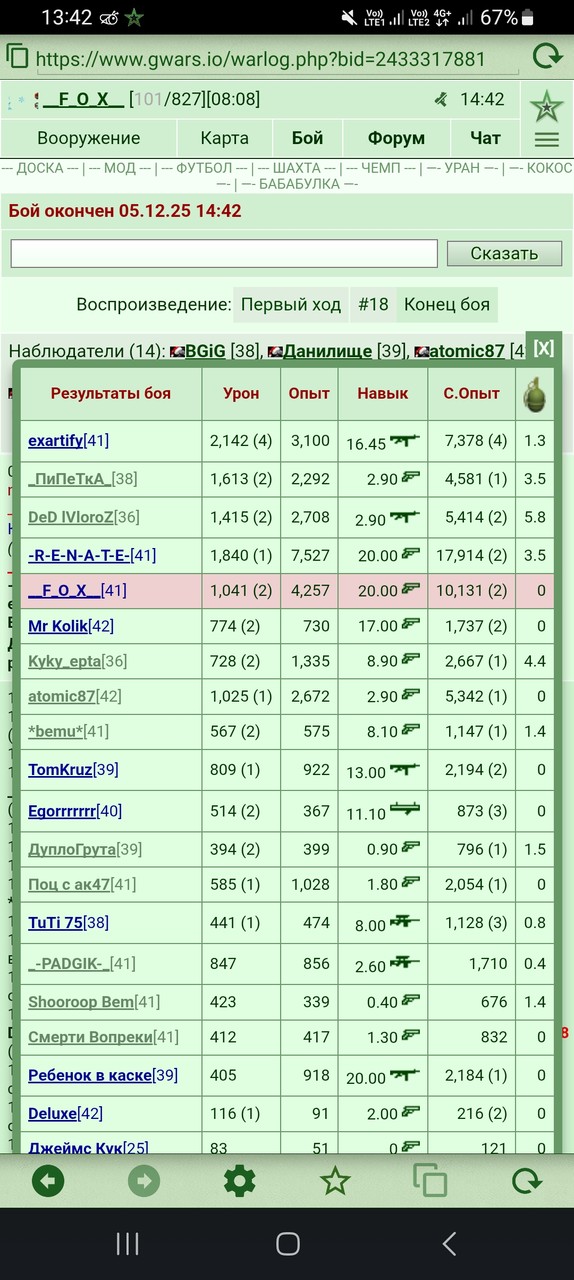Go back with the browser back arrow

pyautogui.click(x=48, y=1181)
